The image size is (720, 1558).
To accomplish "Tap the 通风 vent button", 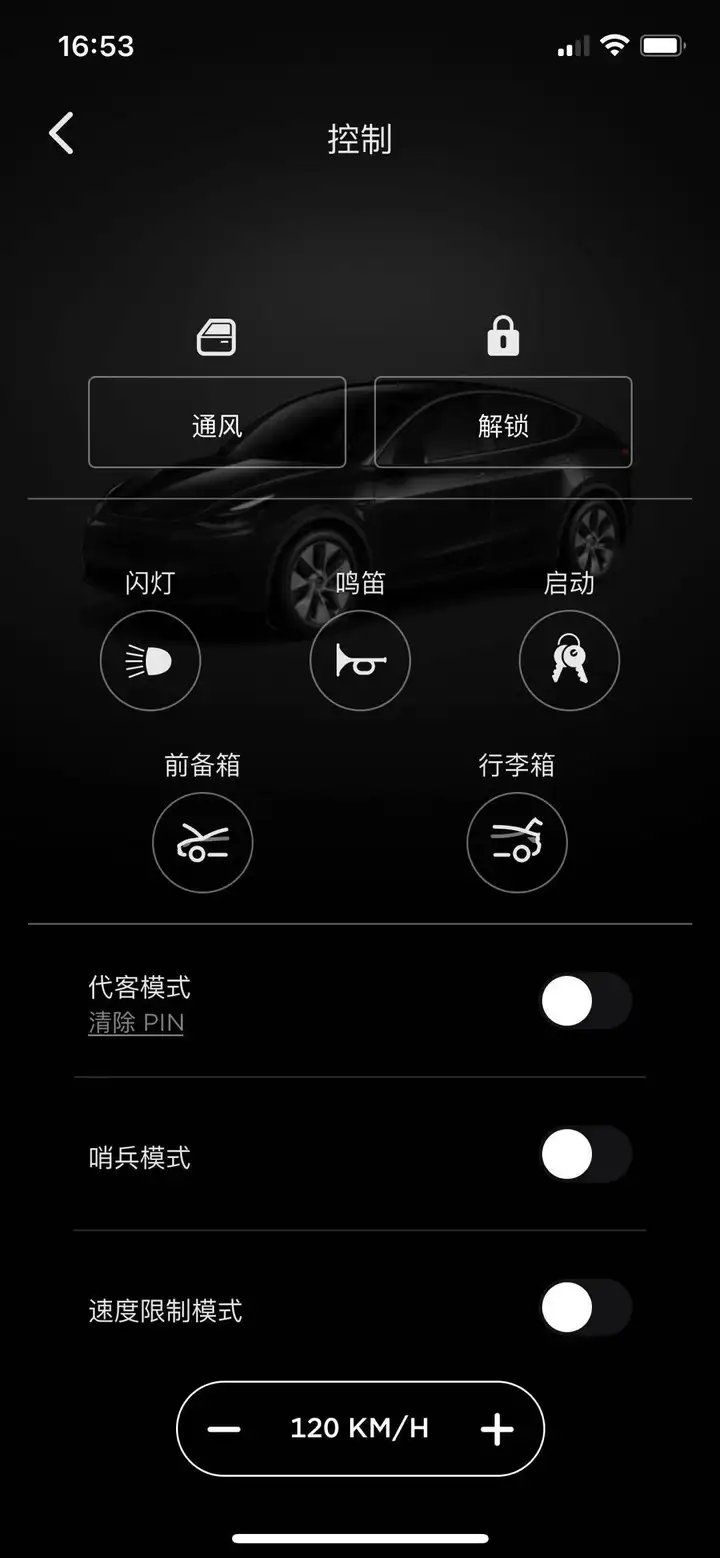I will click(217, 423).
